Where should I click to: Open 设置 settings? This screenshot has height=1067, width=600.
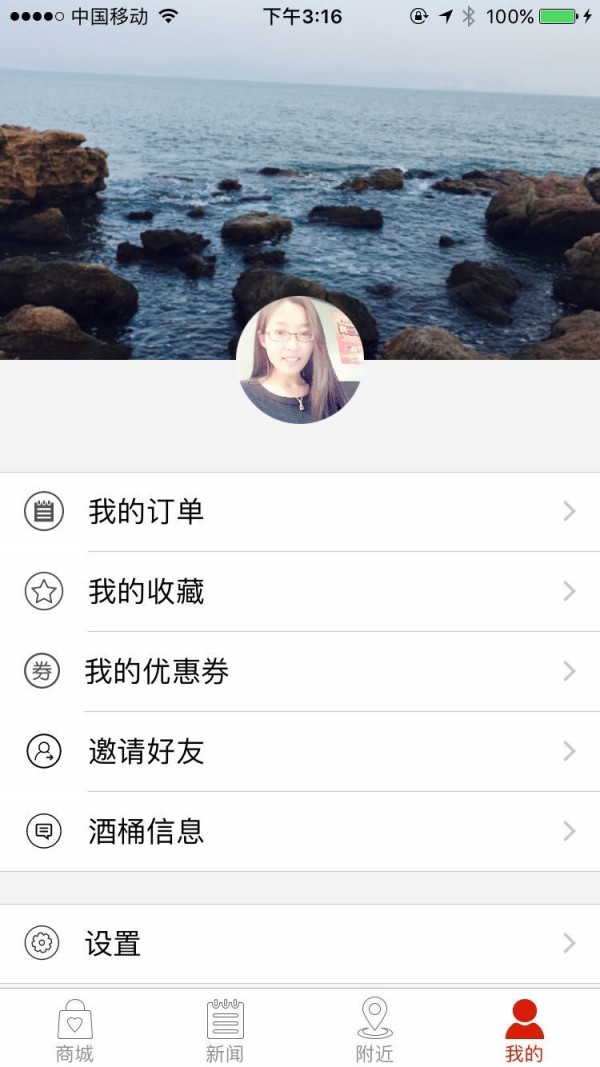click(300, 943)
